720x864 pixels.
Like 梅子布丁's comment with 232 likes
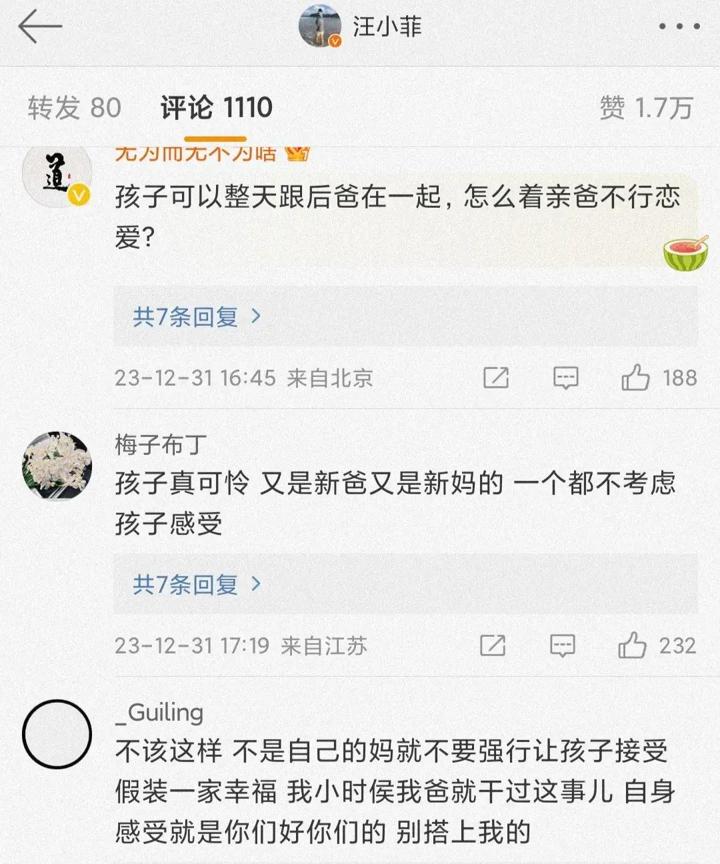coord(633,646)
